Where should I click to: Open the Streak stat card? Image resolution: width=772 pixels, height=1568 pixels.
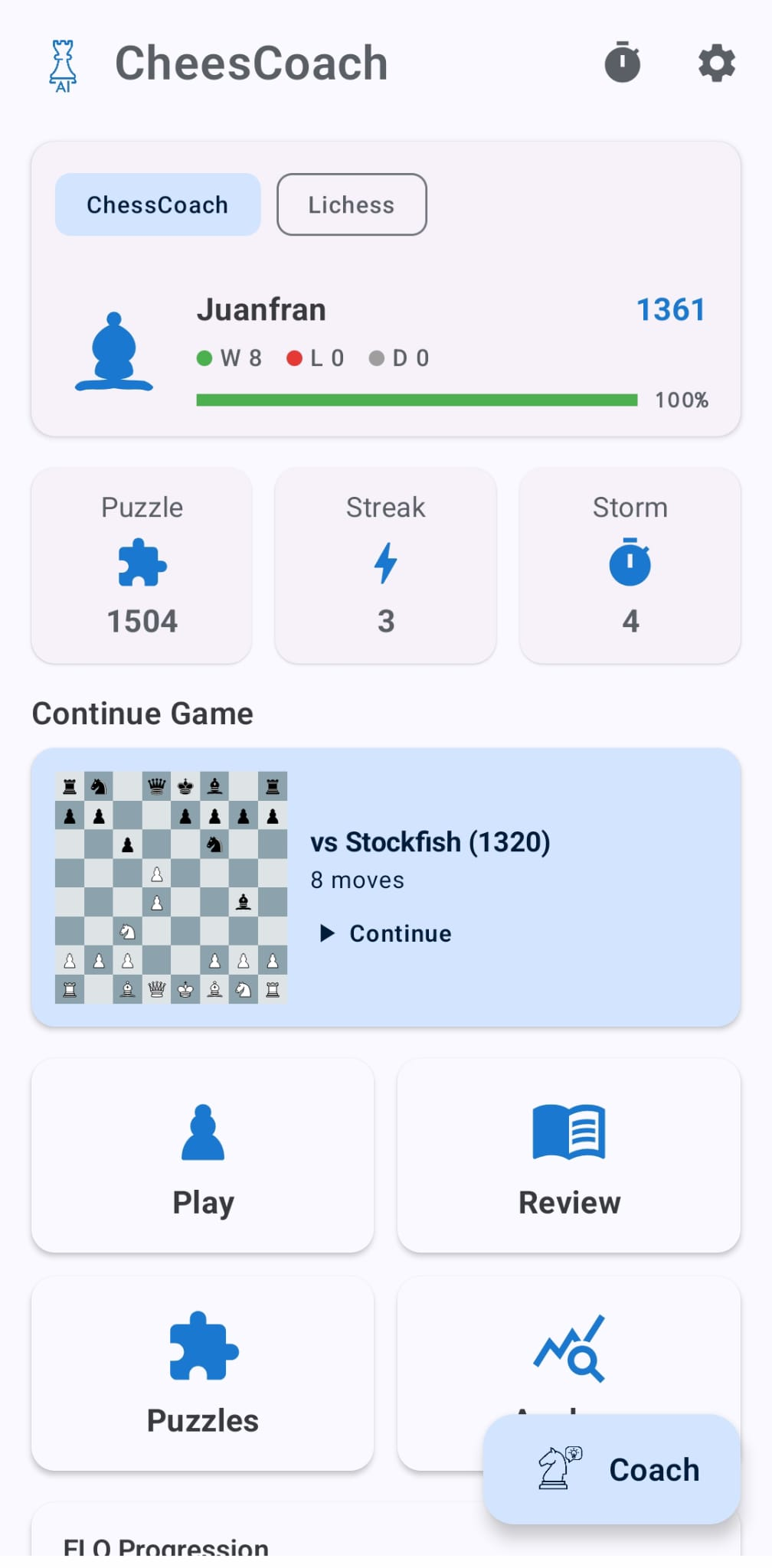[385, 565]
